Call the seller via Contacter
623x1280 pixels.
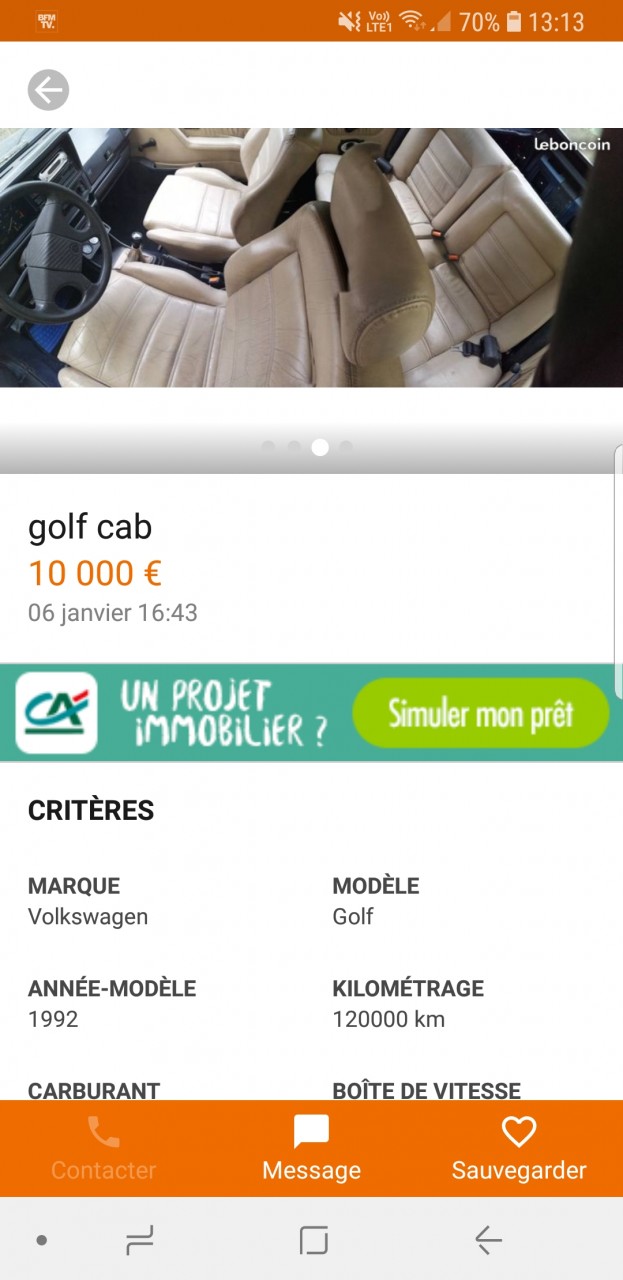pos(104,1149)
